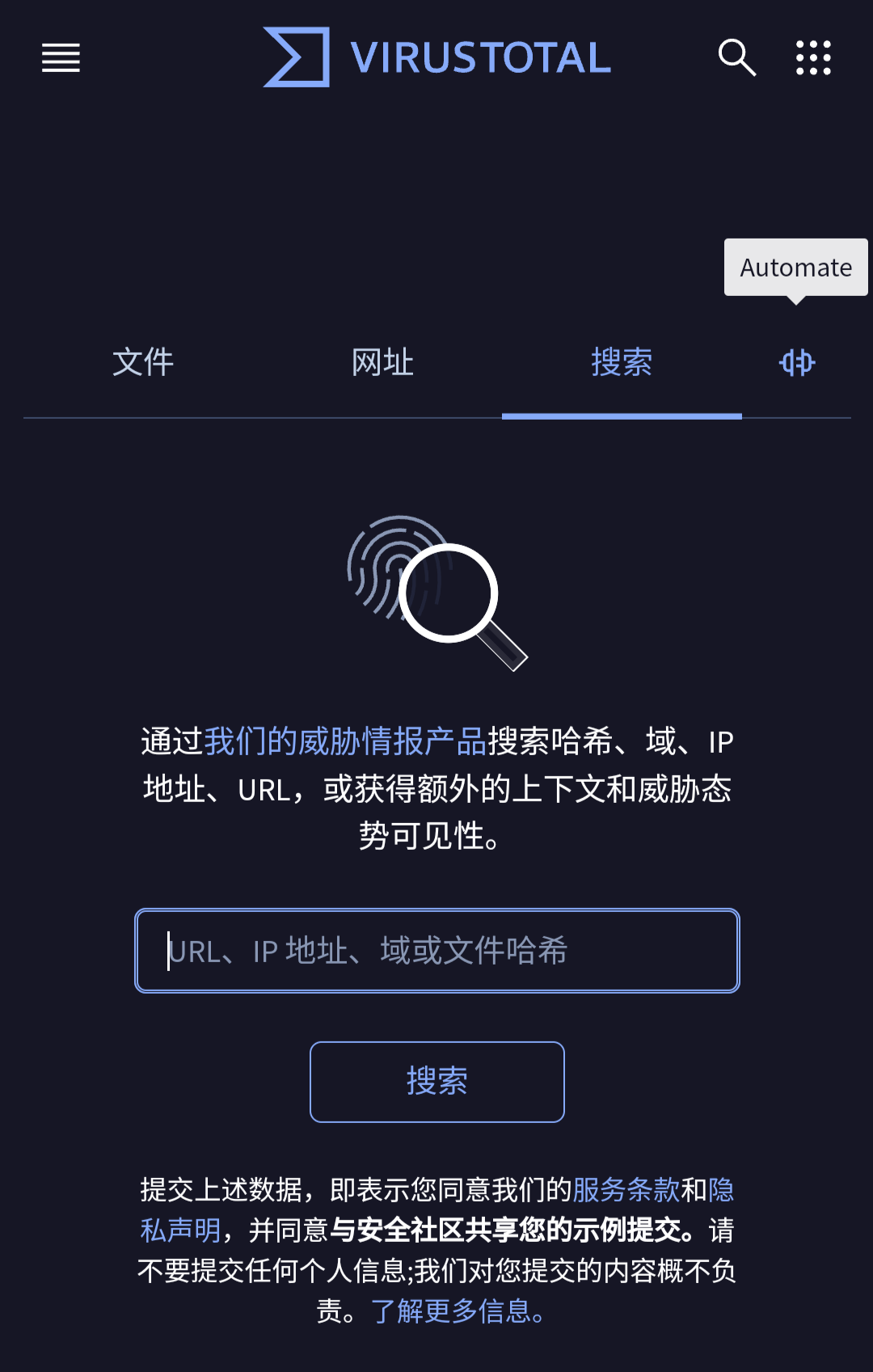Select the 搜索 tab

click(x=622, y=363)
